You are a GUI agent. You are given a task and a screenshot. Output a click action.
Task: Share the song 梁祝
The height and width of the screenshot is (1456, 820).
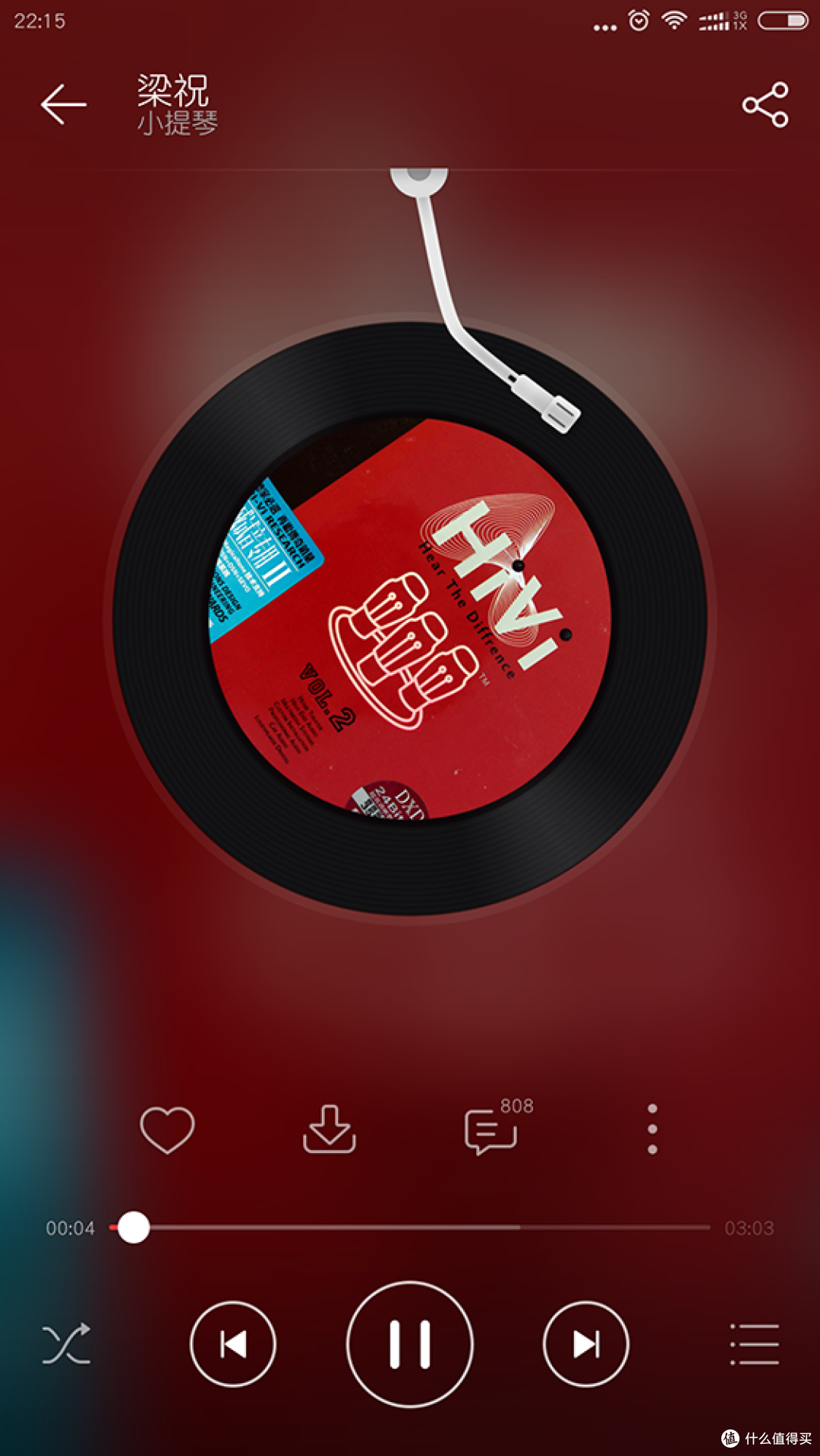point(765,105)
